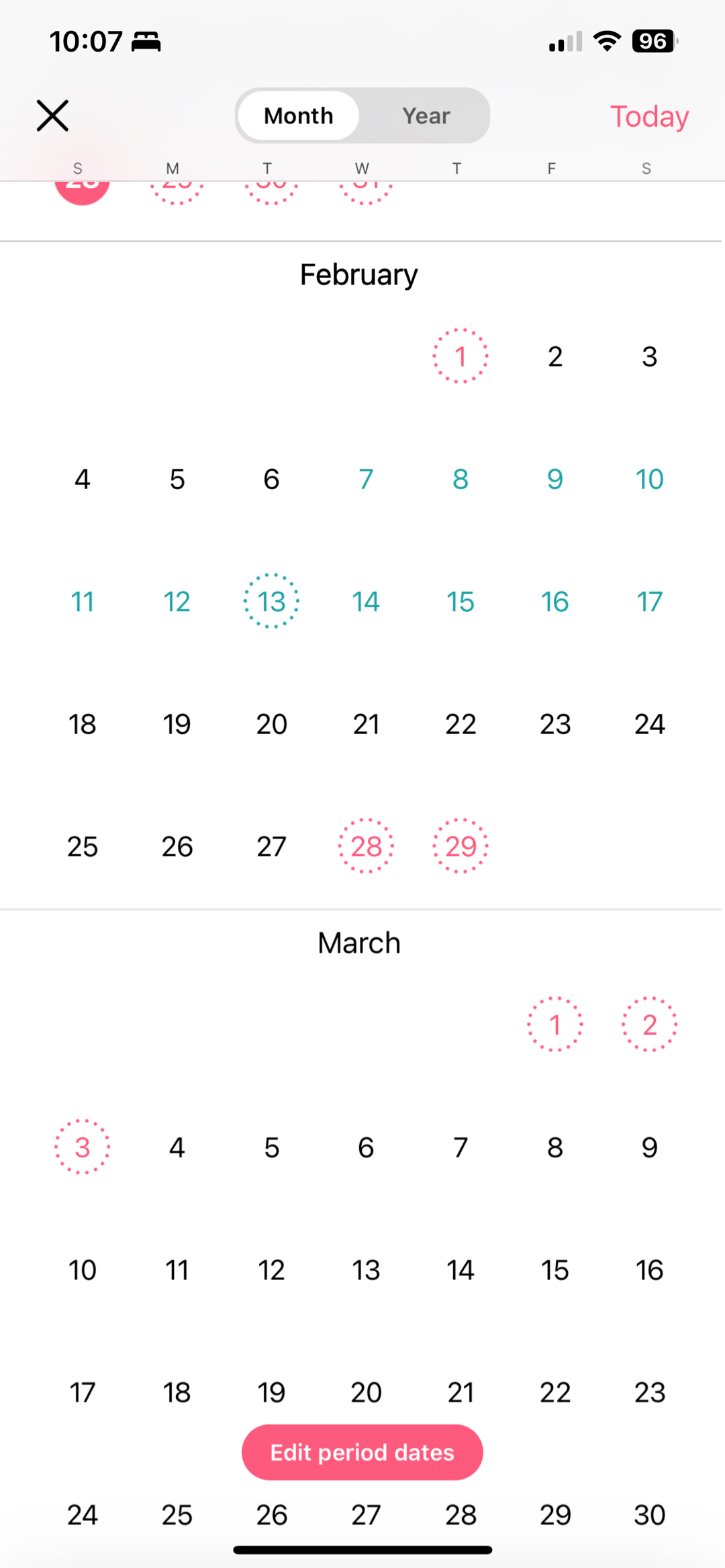
Task: Open March 14 on the calendar
Action: (x=460, y=1270)
